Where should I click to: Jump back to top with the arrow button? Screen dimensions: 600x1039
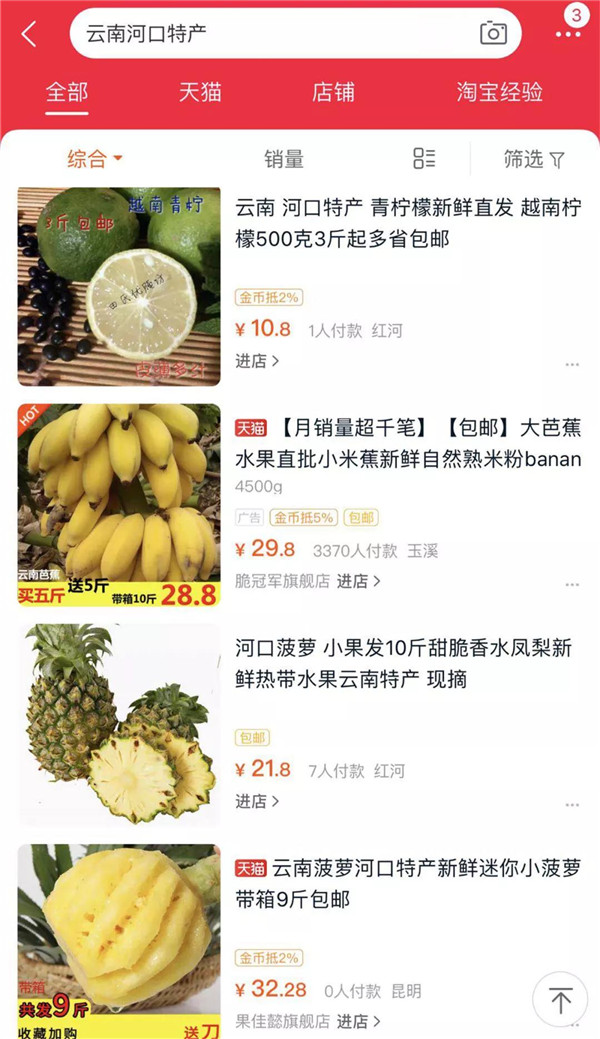(560, 998)
